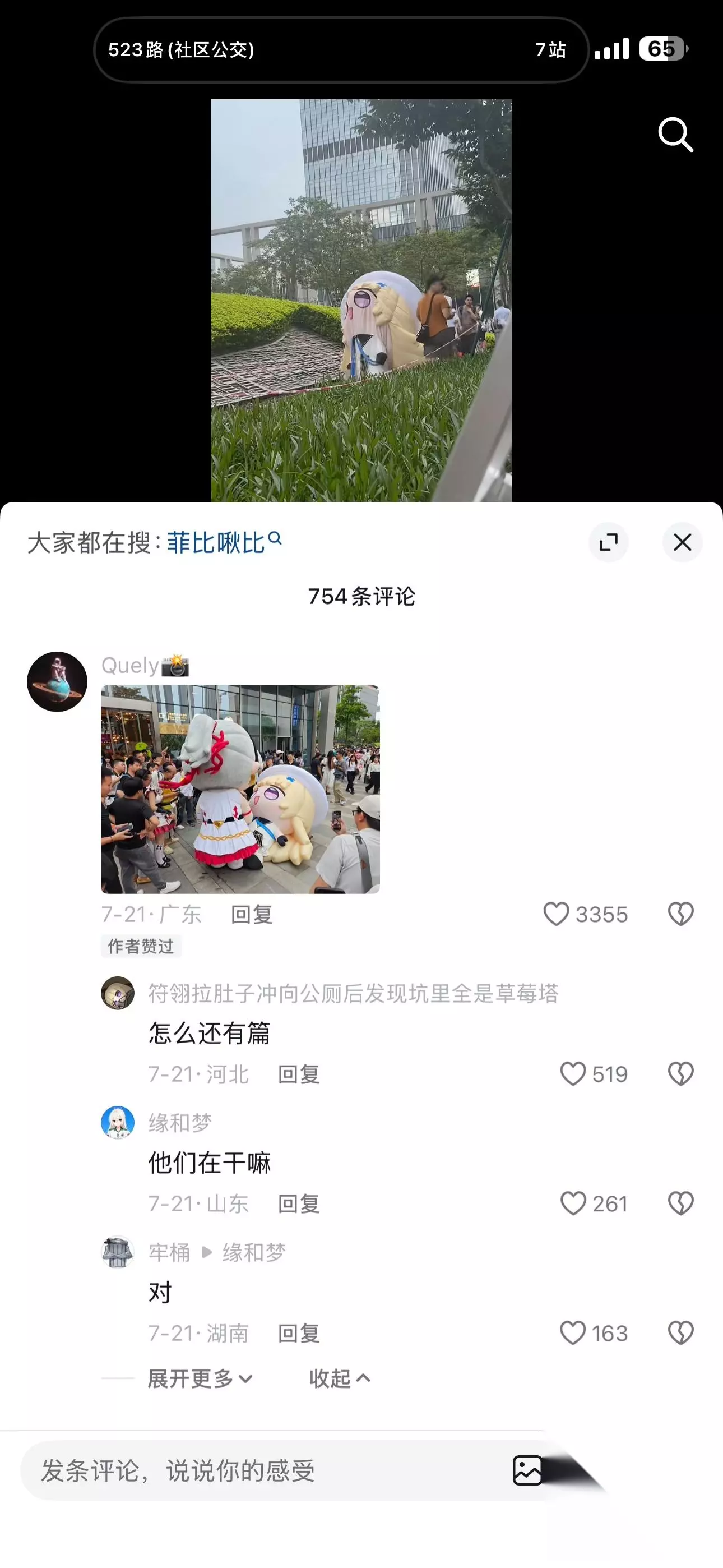723x1568 pixels.
Task: Reply to 缘和梦's comment 他们在干嘛
Action: (299, 1204)
